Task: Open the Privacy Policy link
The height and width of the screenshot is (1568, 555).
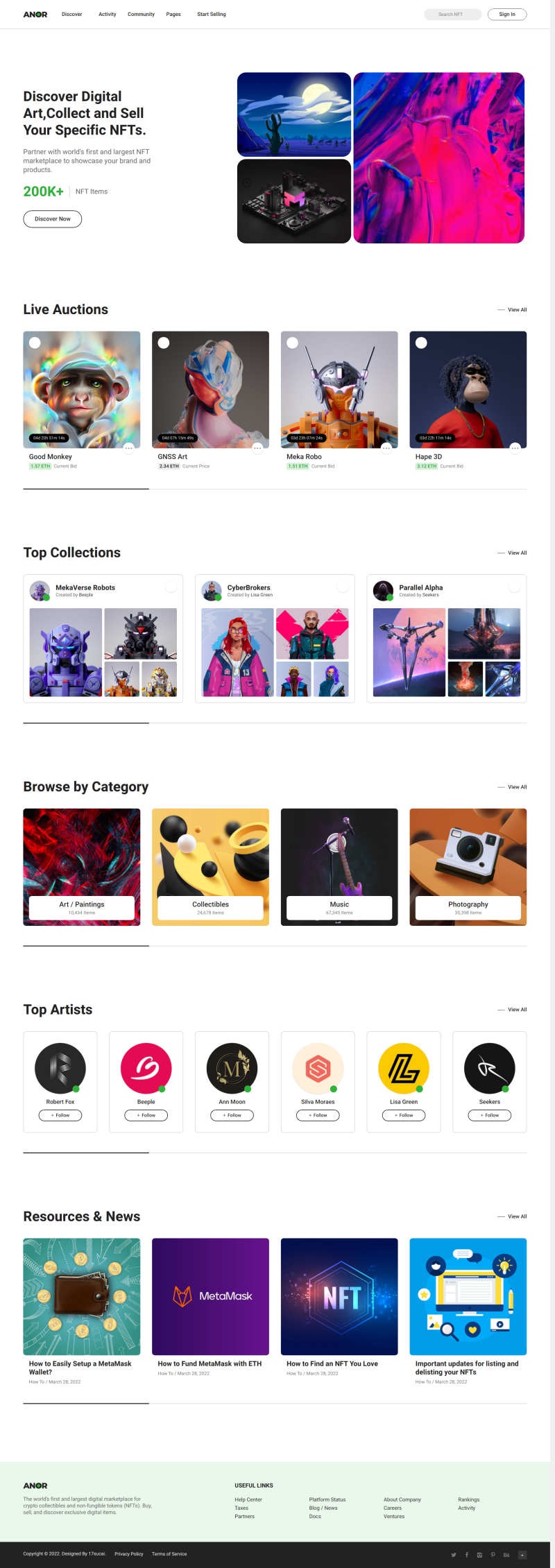Action: 129,1553
